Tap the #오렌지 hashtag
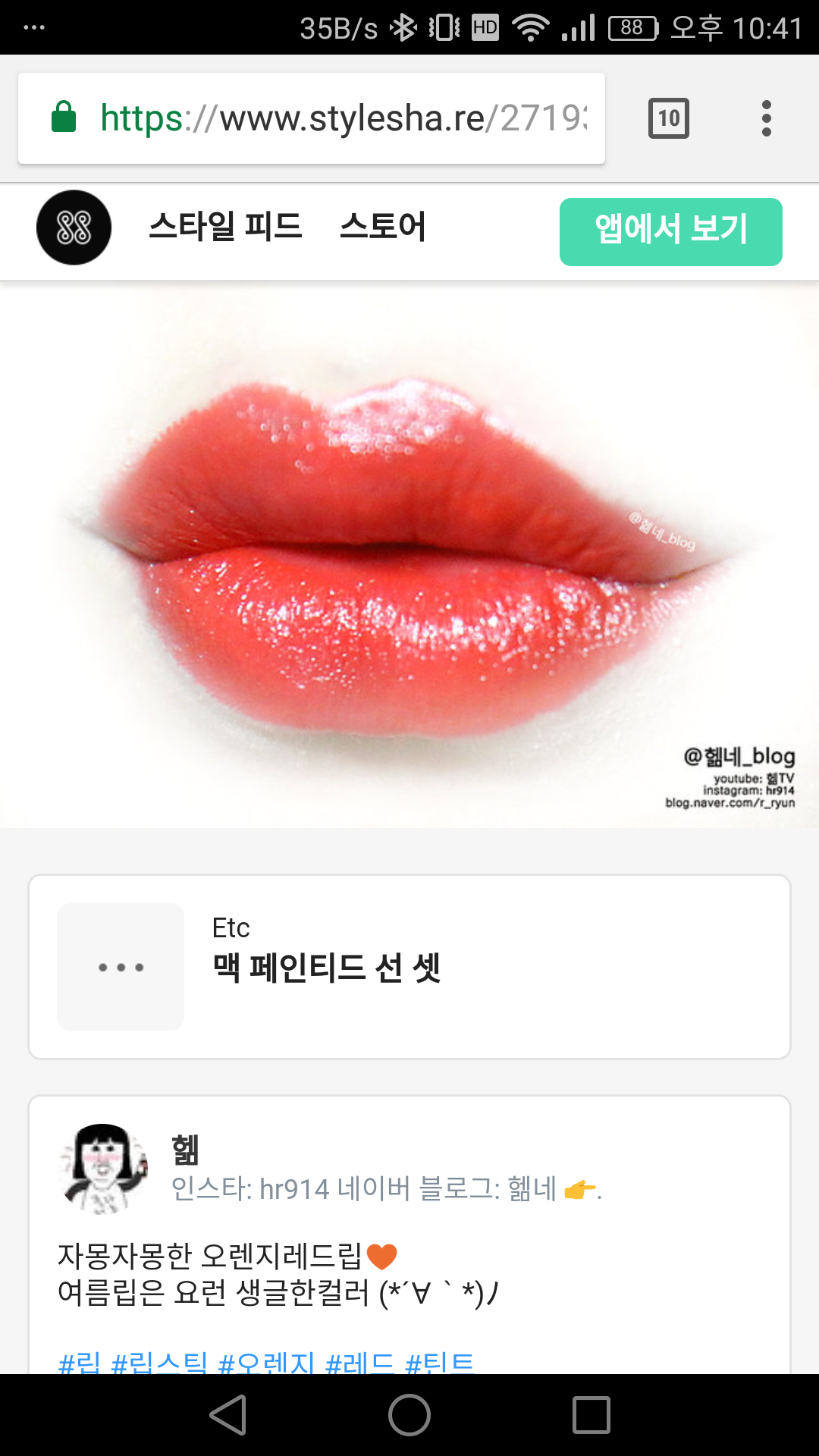Viewport: 819px width, 1456px height. (266, 1363)
